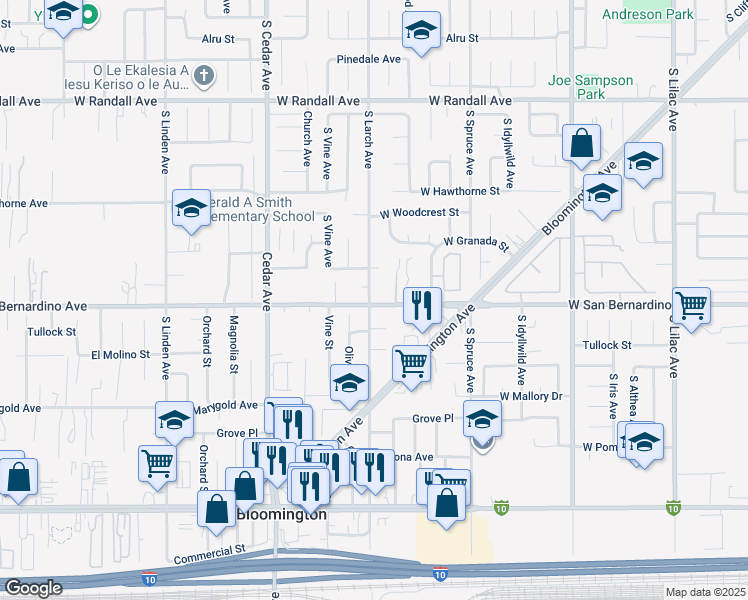748x600 pixels.
Task: Tap the Google logo link
Action: (x=33, y=588)
